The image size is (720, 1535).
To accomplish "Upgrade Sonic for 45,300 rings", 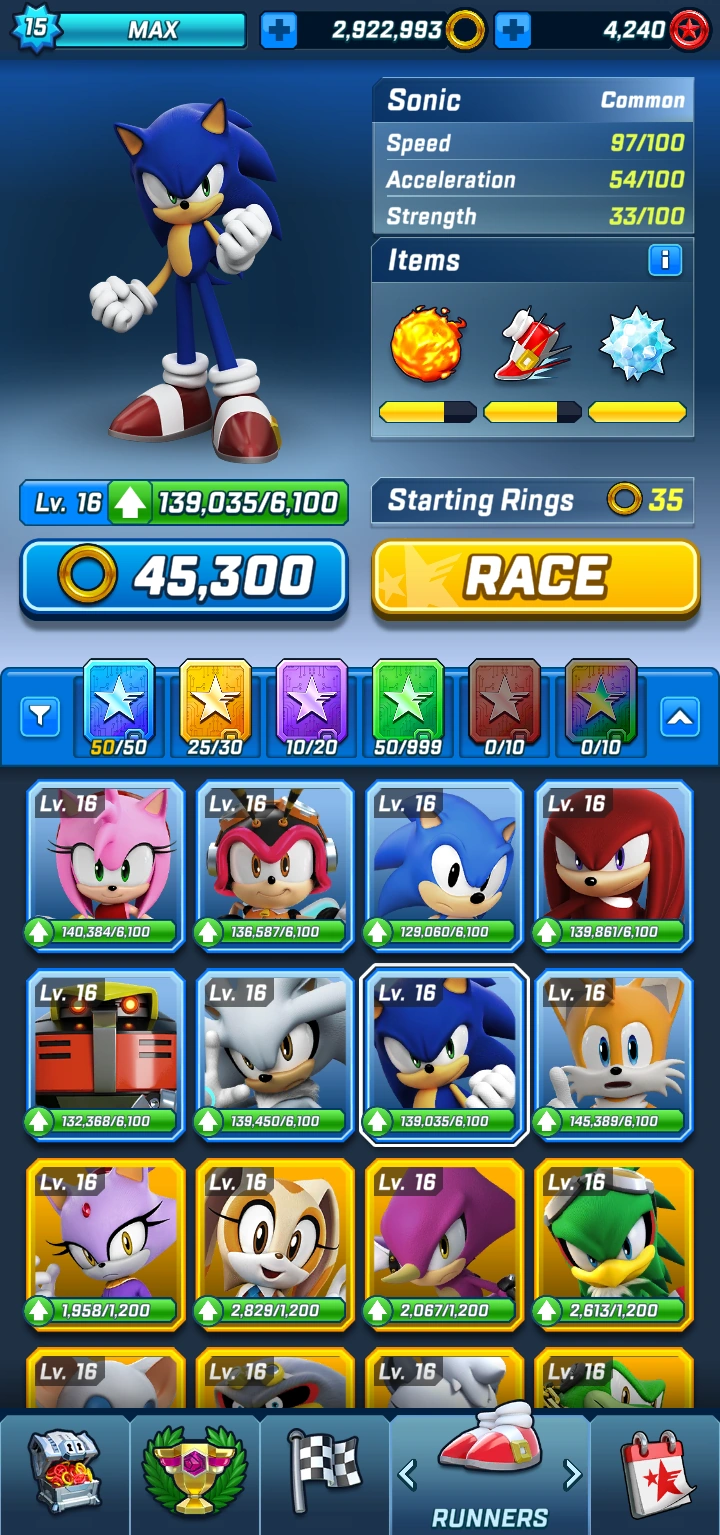I will click(184, 577).
